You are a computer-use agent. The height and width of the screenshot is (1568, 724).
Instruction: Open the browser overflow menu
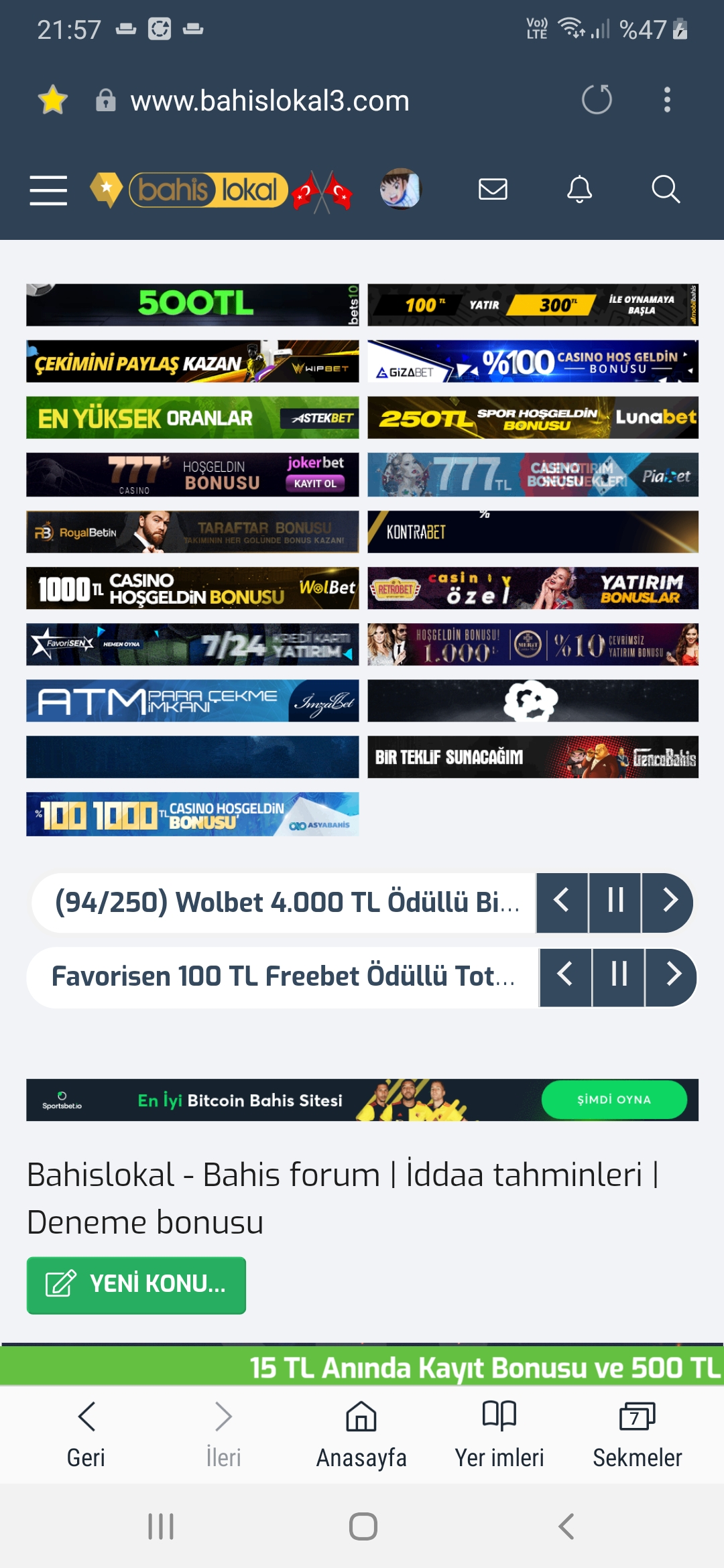point(666,101)
